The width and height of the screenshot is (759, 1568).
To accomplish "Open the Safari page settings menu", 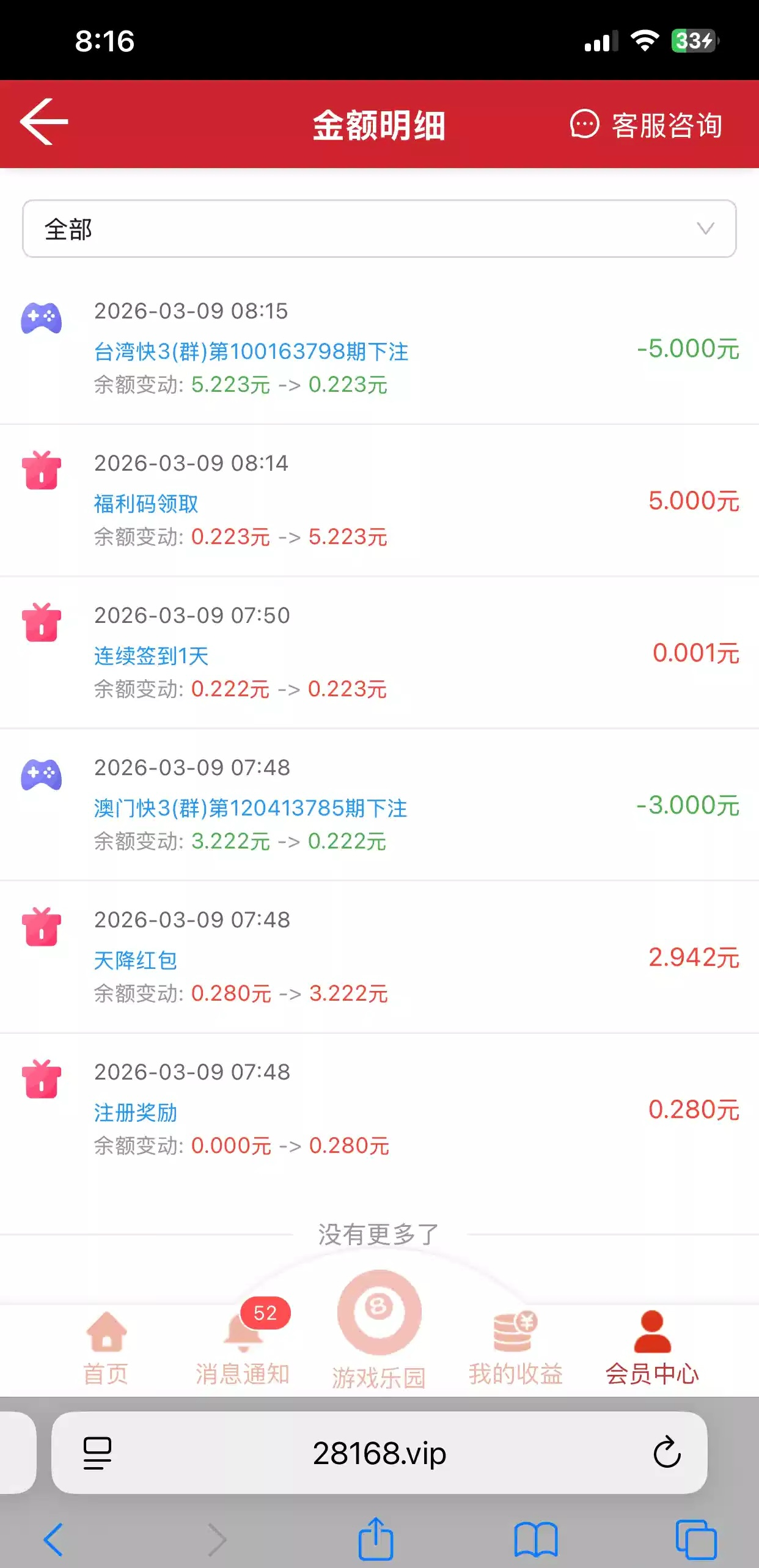I will coord(97,1453).
